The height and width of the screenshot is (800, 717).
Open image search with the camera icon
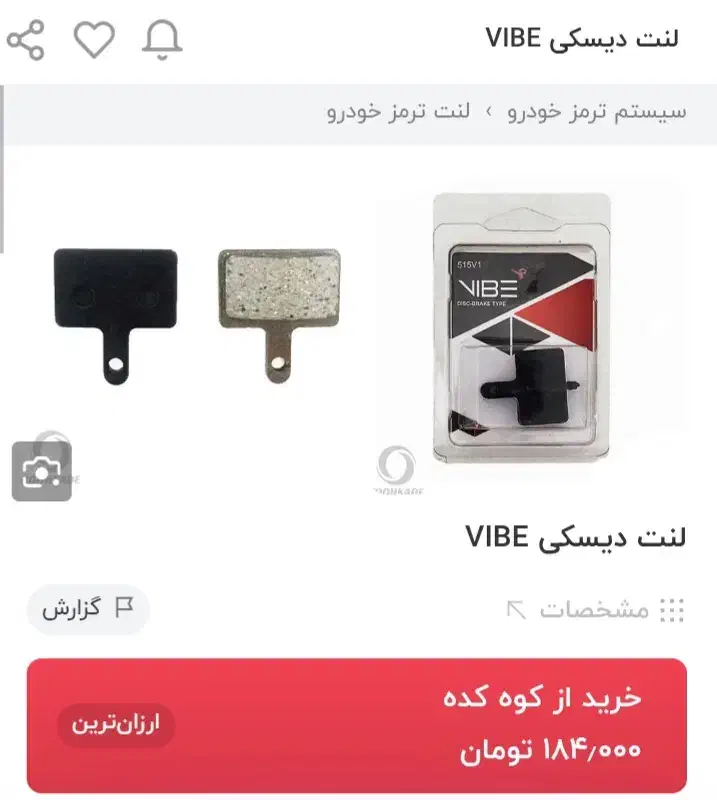click(x=42, y=470)
